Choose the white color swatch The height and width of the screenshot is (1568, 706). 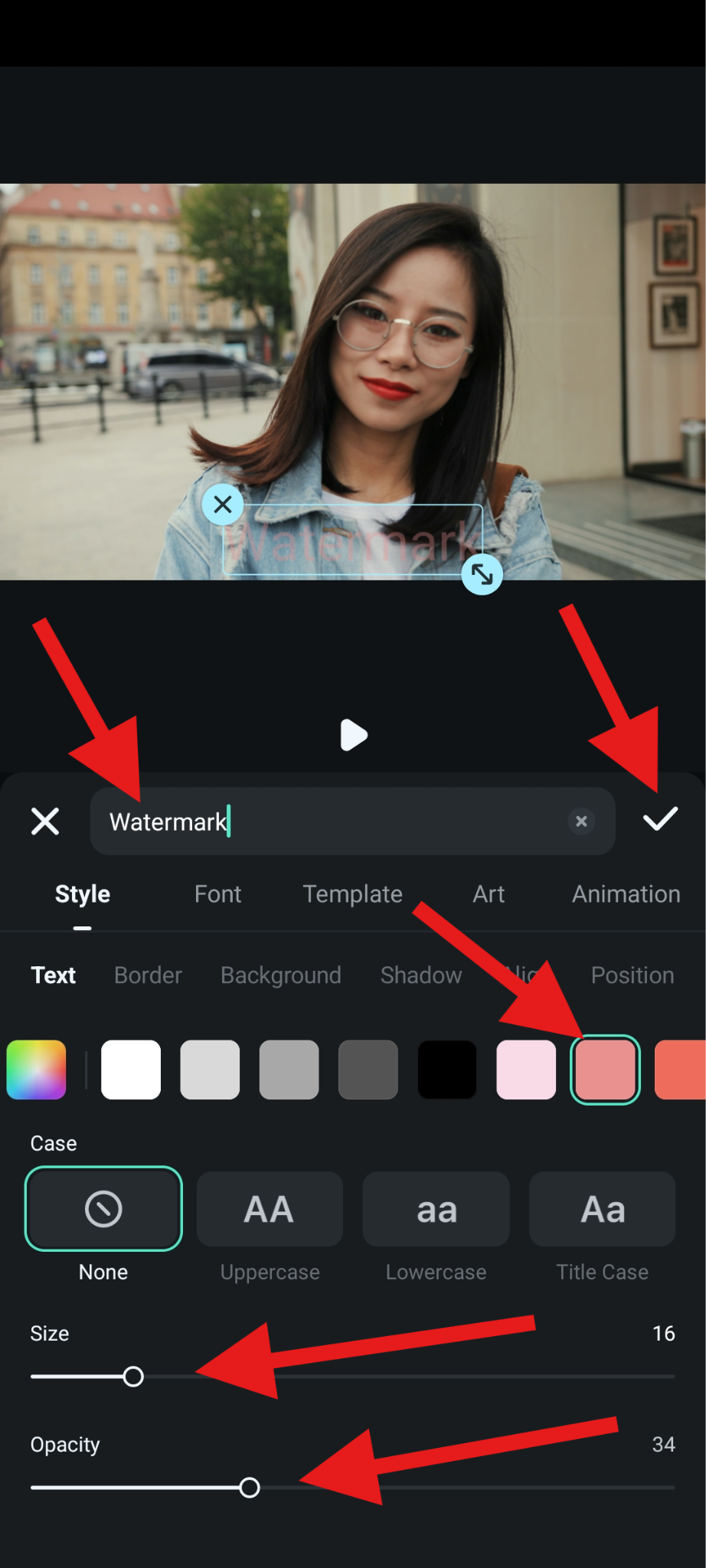131,1070
